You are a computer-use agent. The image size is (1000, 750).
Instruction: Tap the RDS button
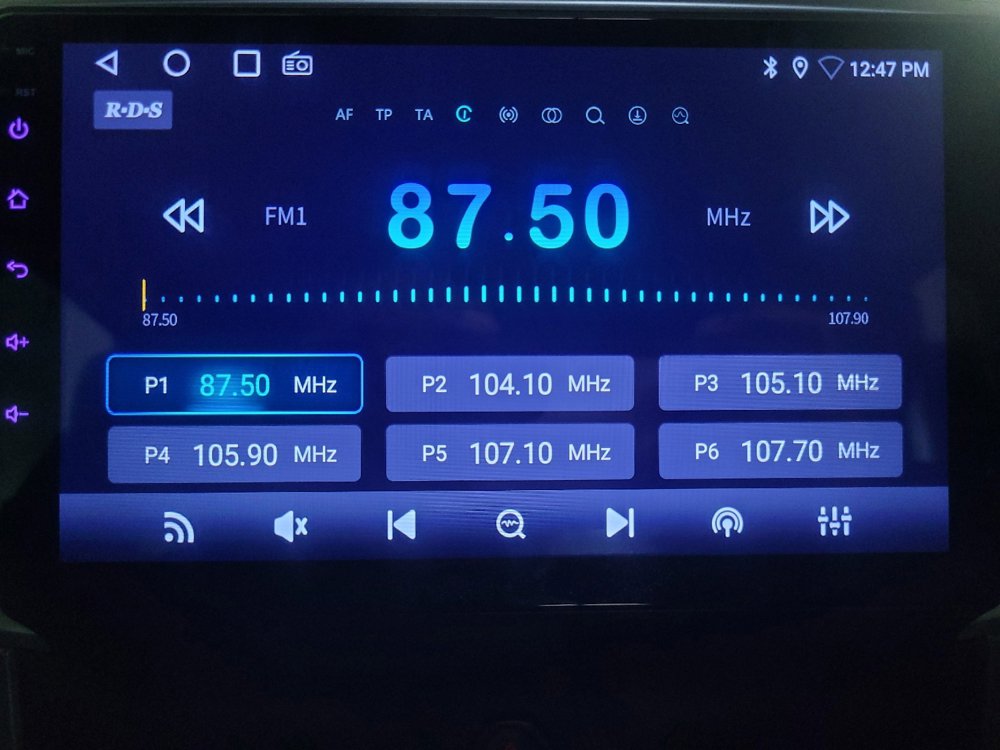tap(134, 111)
